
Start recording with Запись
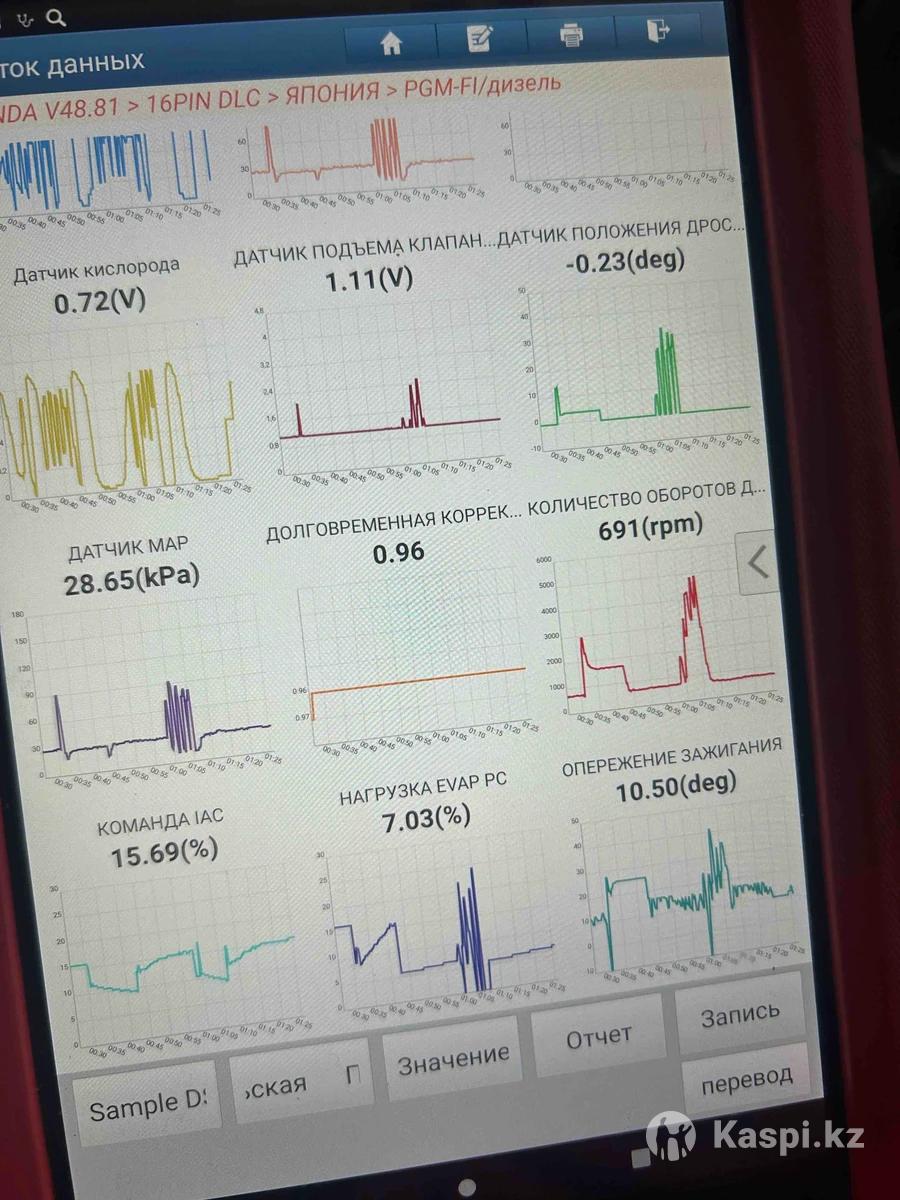pos(740,1013)
